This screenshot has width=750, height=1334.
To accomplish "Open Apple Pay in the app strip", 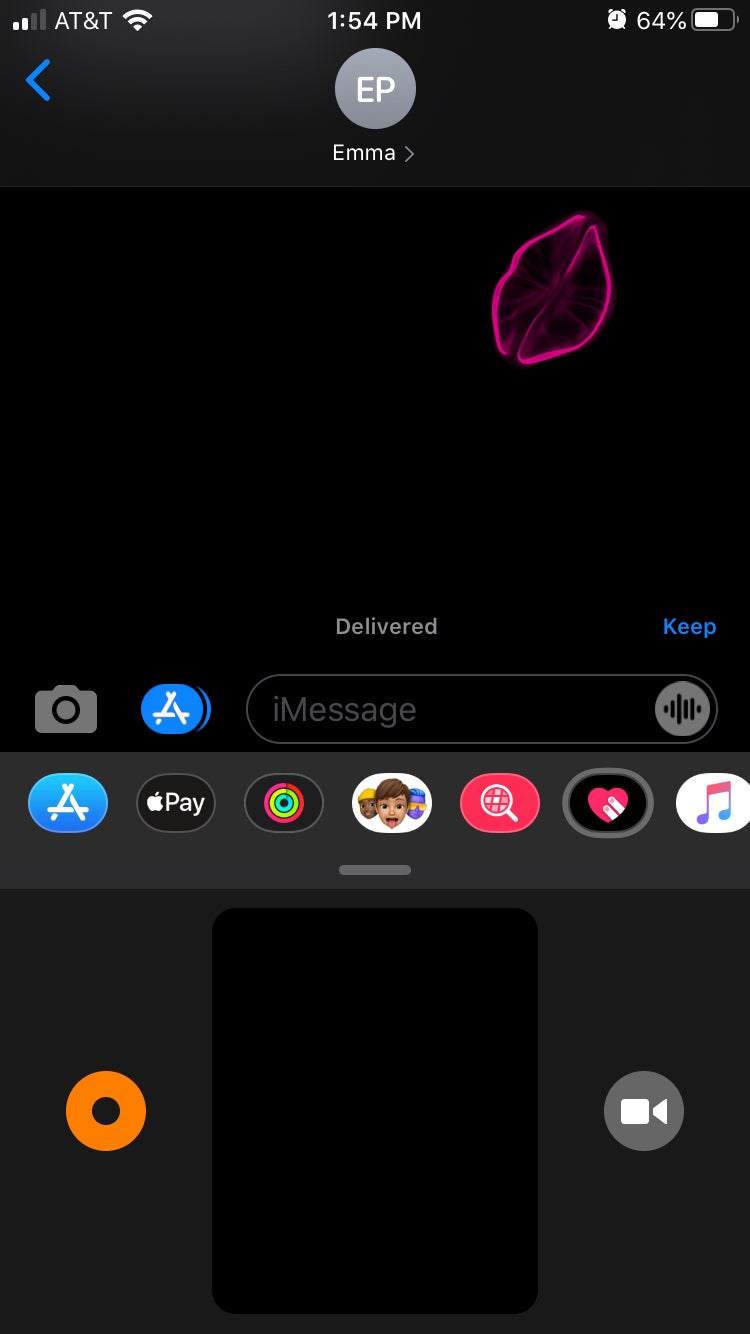I will pyautogui.click(x=176, y=803).
